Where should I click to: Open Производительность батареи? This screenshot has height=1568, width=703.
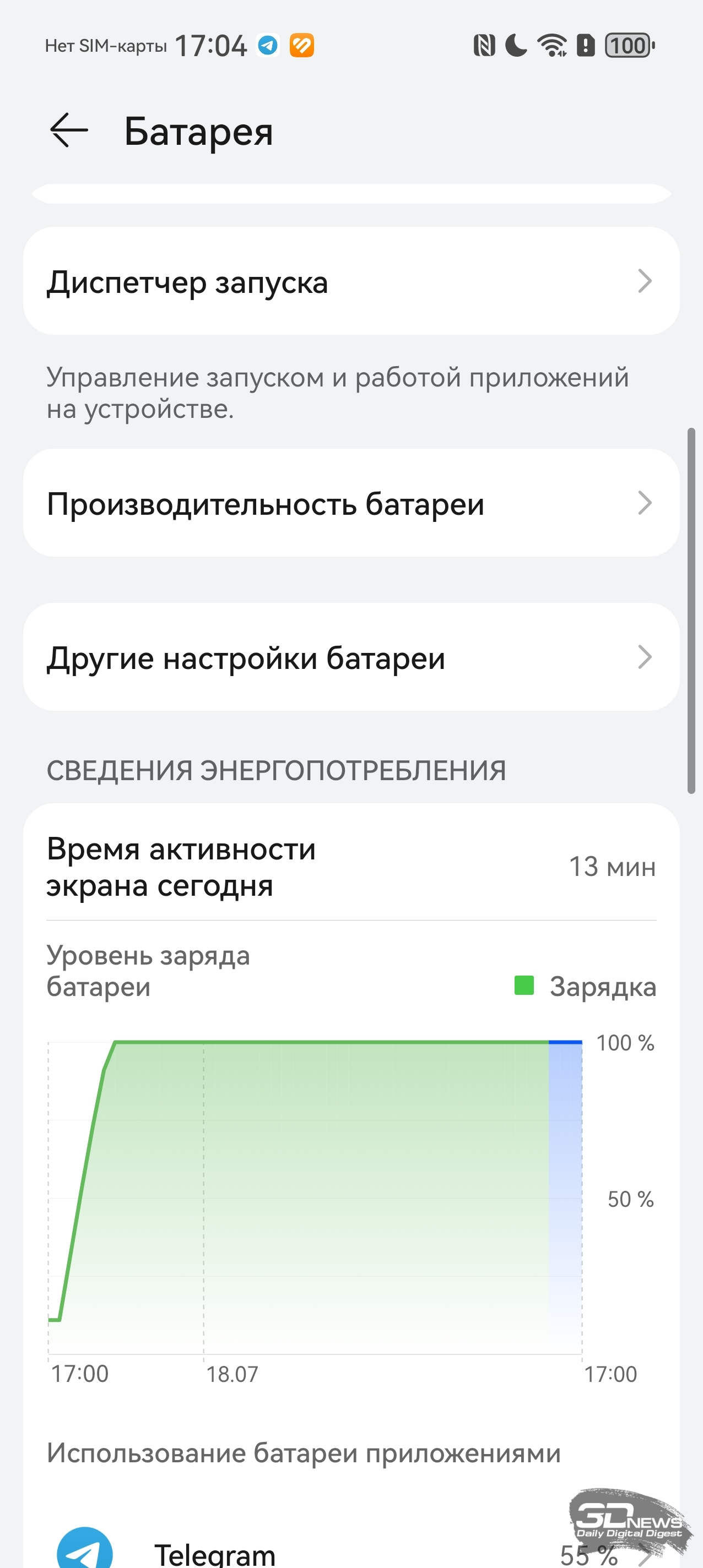[x=351, y=503]
